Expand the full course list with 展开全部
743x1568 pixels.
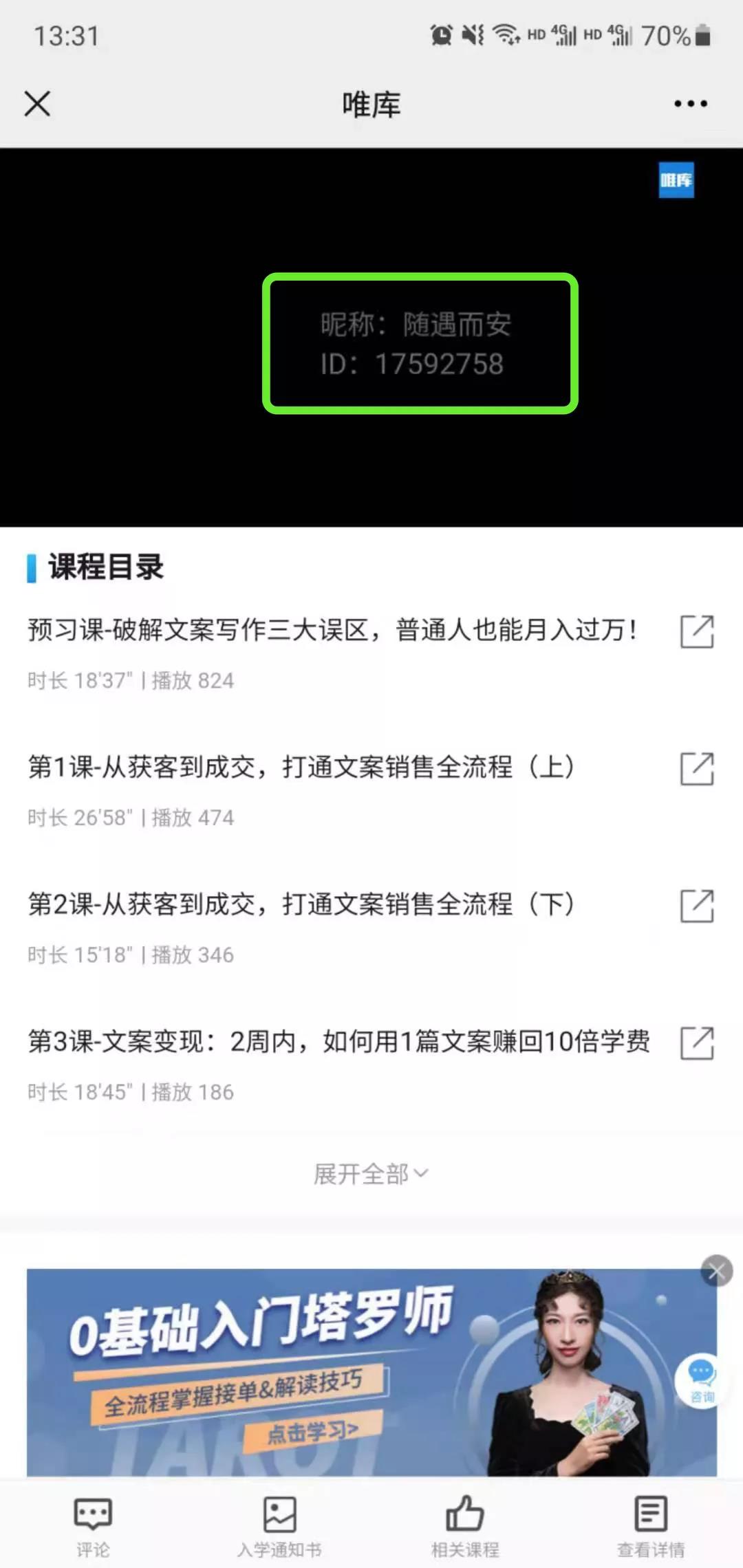[371, 1174]
